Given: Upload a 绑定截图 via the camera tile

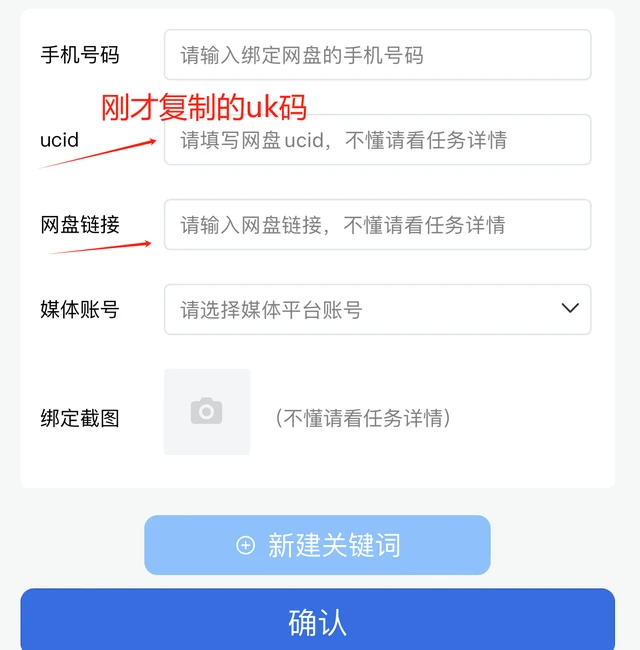Looking at the screenshot, I should click(207, 412).
